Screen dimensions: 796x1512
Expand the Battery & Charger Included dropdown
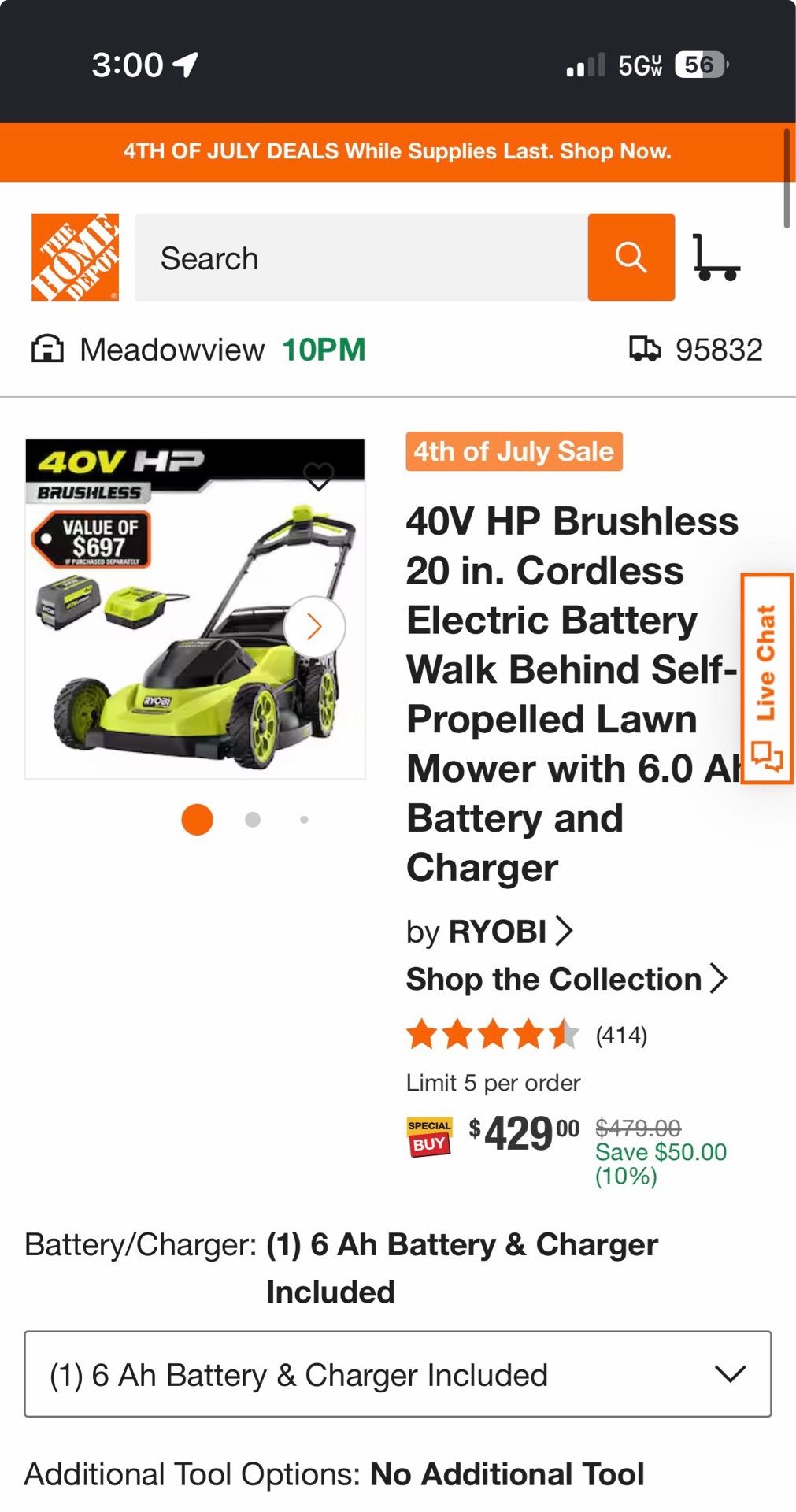coord(398,1374)
